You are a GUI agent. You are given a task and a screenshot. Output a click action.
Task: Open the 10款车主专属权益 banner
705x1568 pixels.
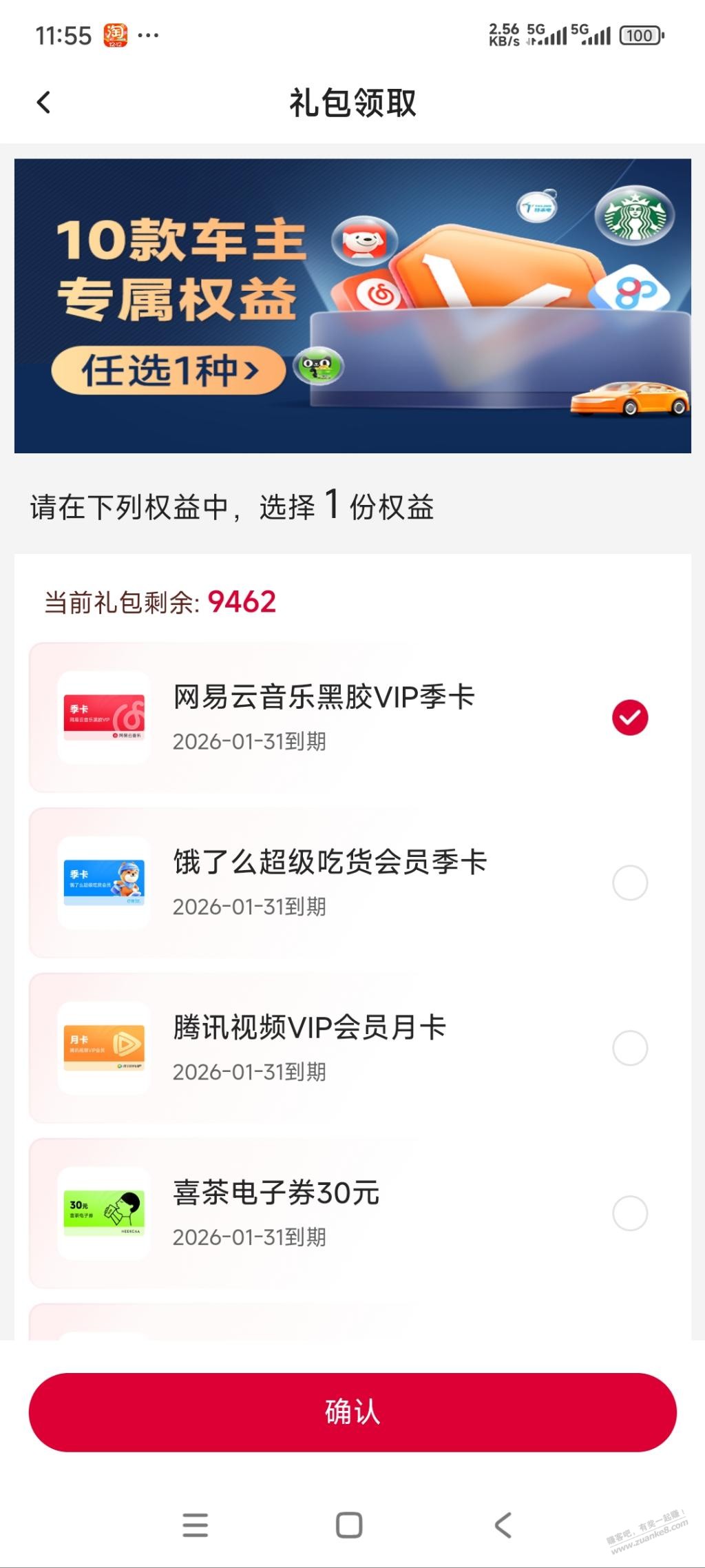coord(352,306)
